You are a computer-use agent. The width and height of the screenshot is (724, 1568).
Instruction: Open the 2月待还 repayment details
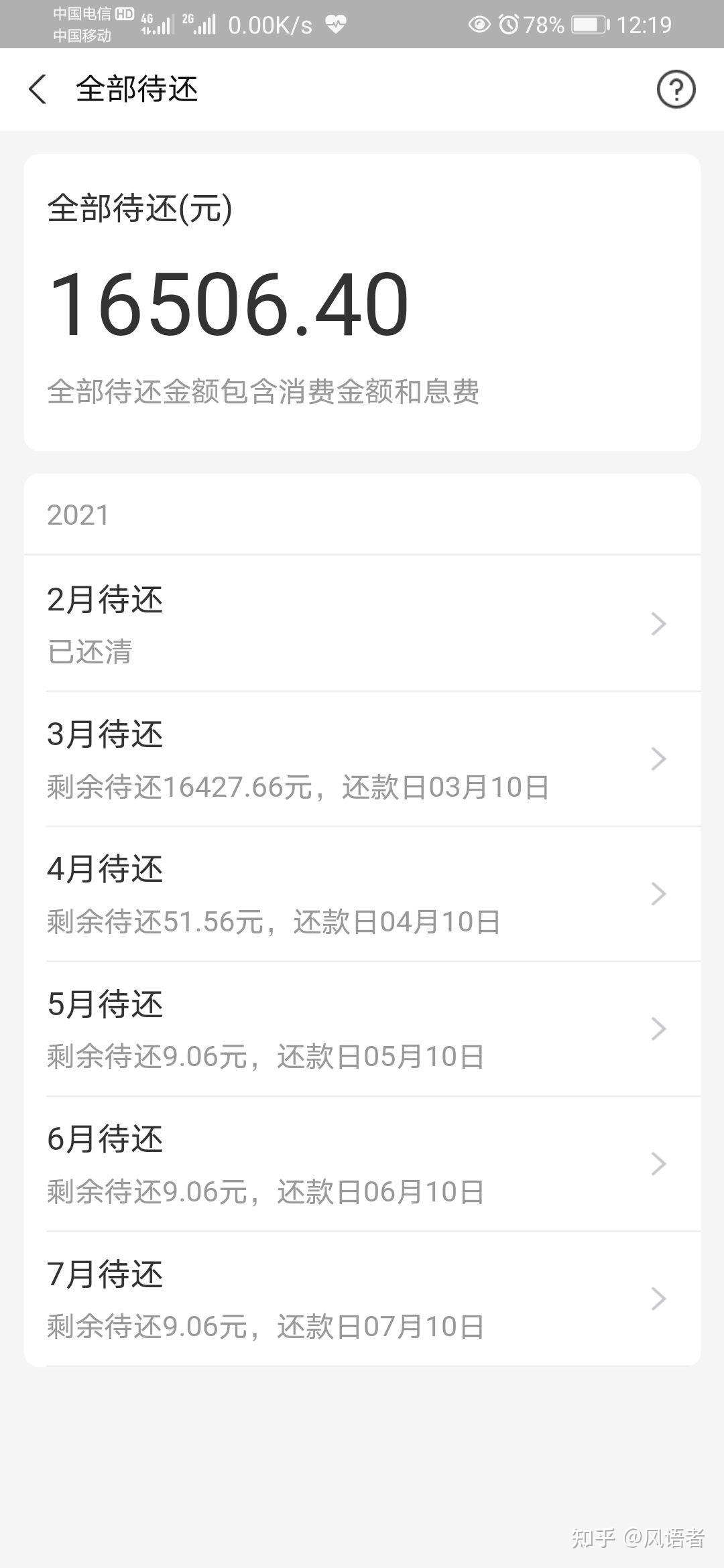point(362,623)
